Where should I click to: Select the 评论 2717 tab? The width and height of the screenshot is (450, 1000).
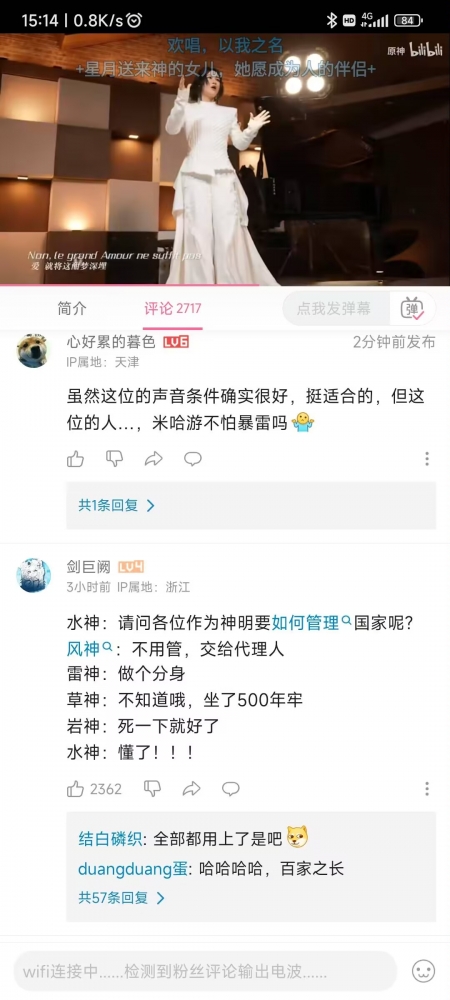173,309
